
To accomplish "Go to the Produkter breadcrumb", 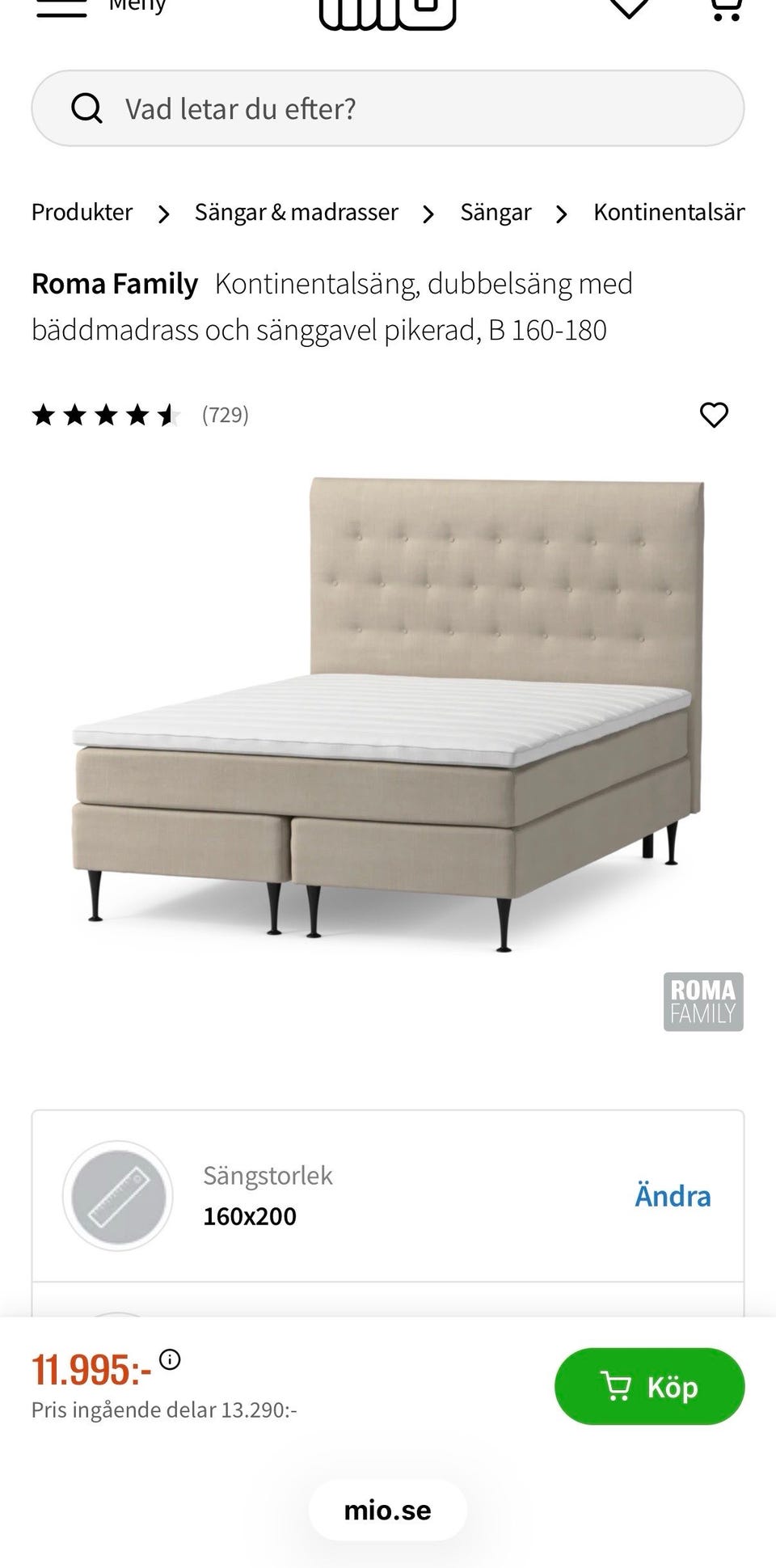I will click(x=82, y=213).
